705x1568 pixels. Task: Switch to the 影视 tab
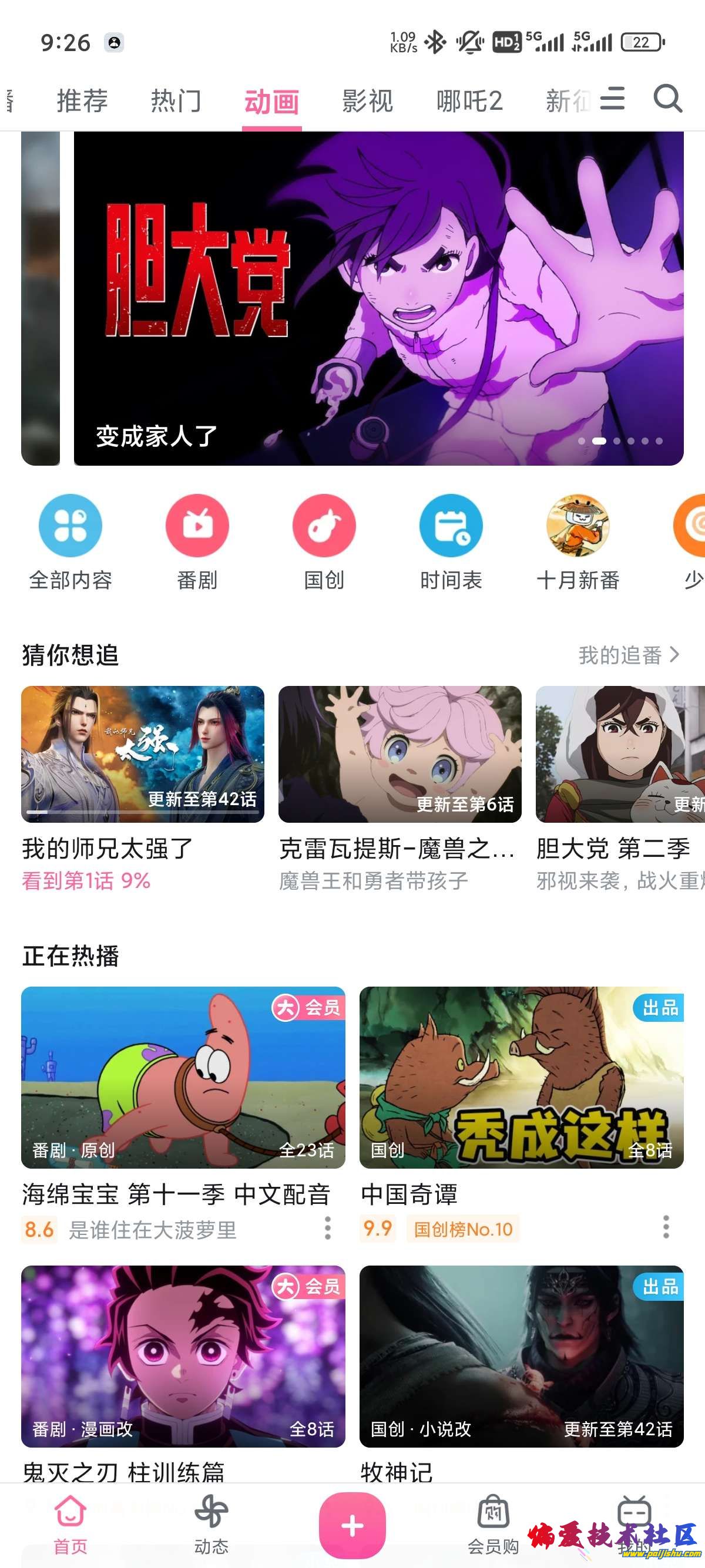[367, 101]
